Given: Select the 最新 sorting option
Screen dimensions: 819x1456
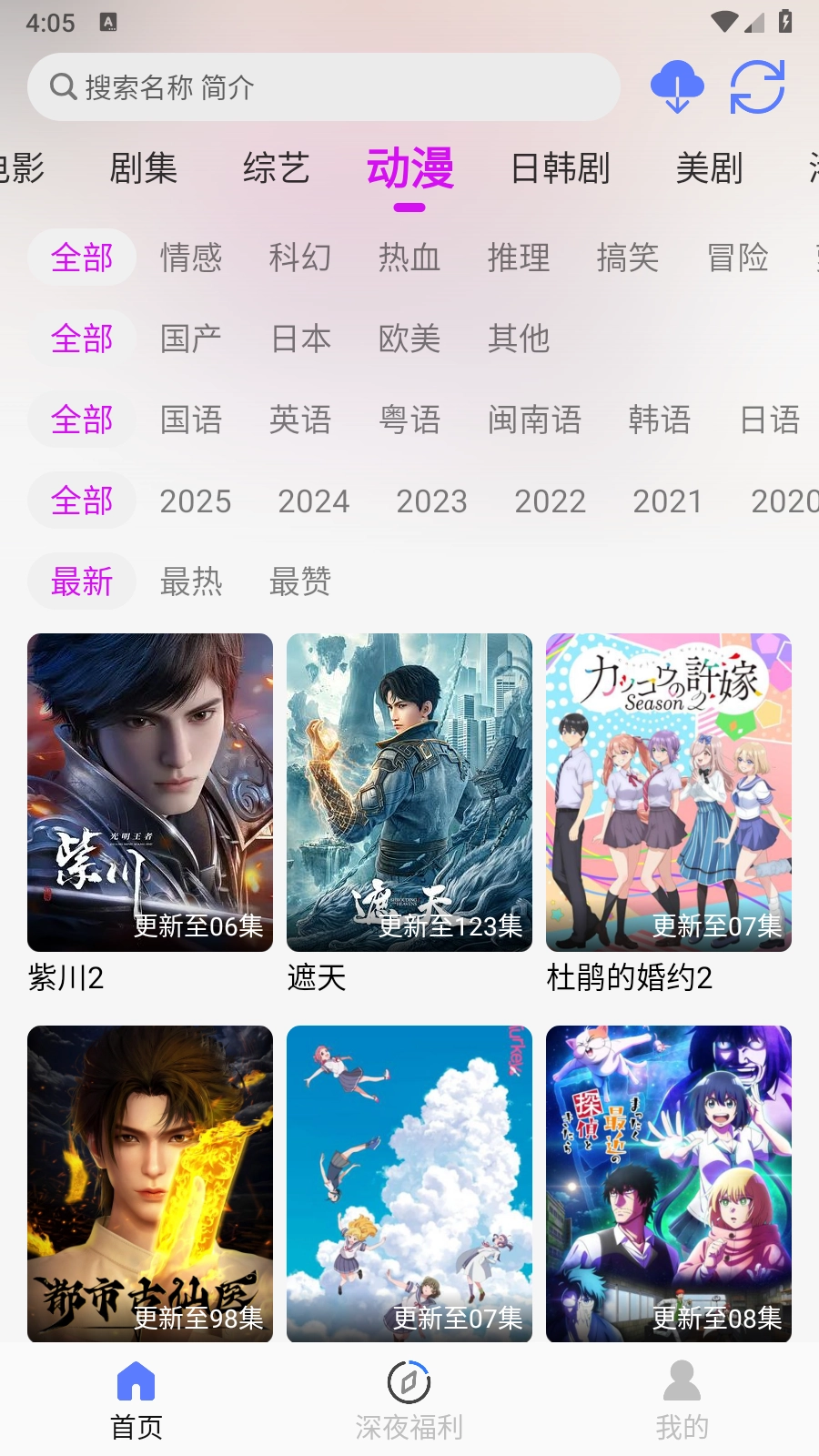Looking at the screenshot, I should click(81, 581).
